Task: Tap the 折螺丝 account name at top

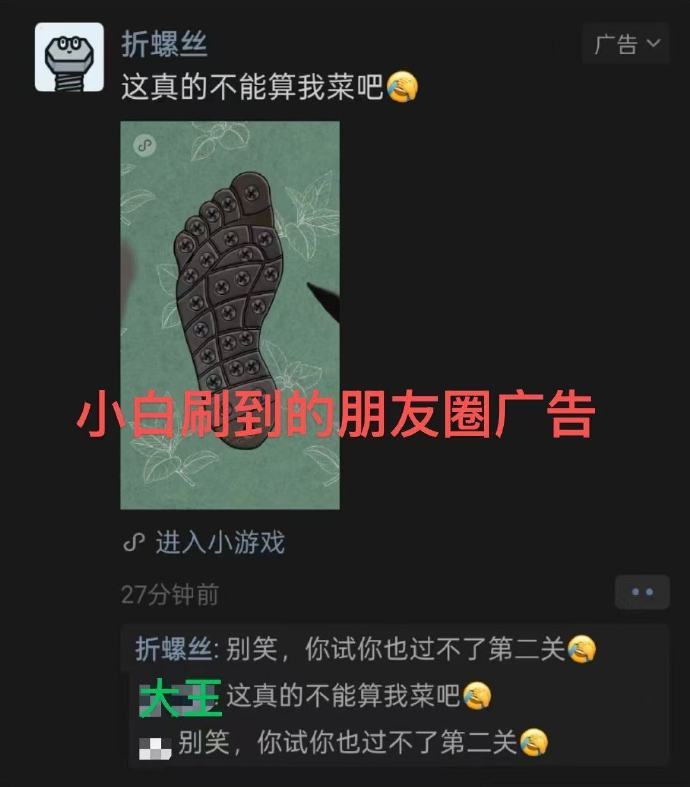Action: tap(164, 44)
